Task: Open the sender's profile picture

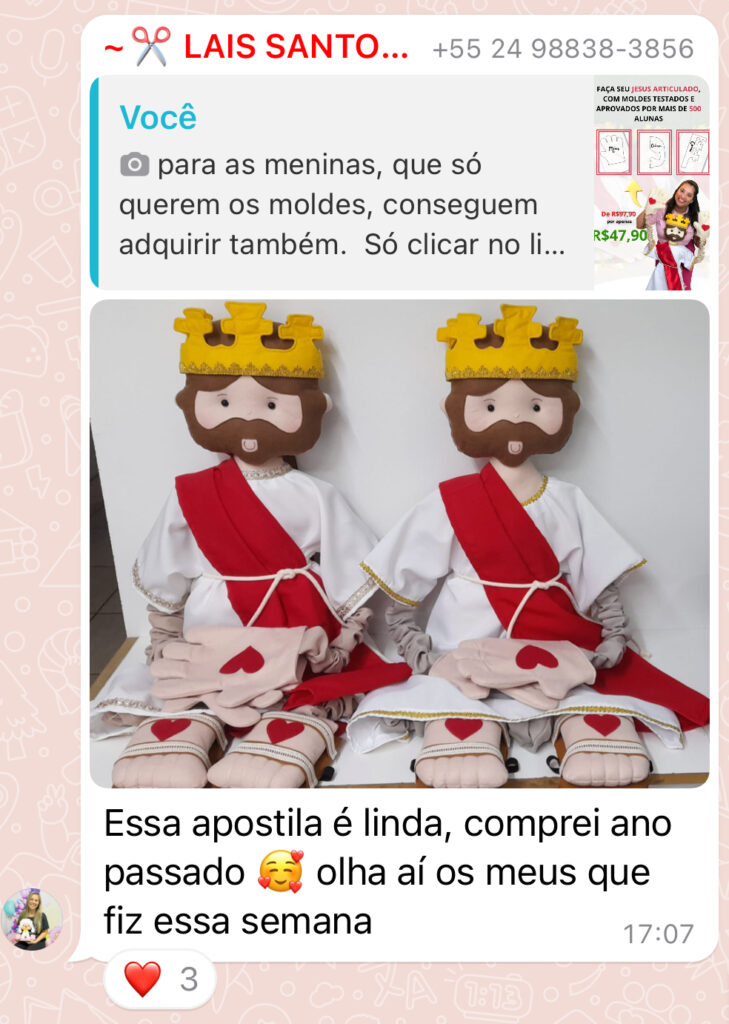Action: point(31,918)
